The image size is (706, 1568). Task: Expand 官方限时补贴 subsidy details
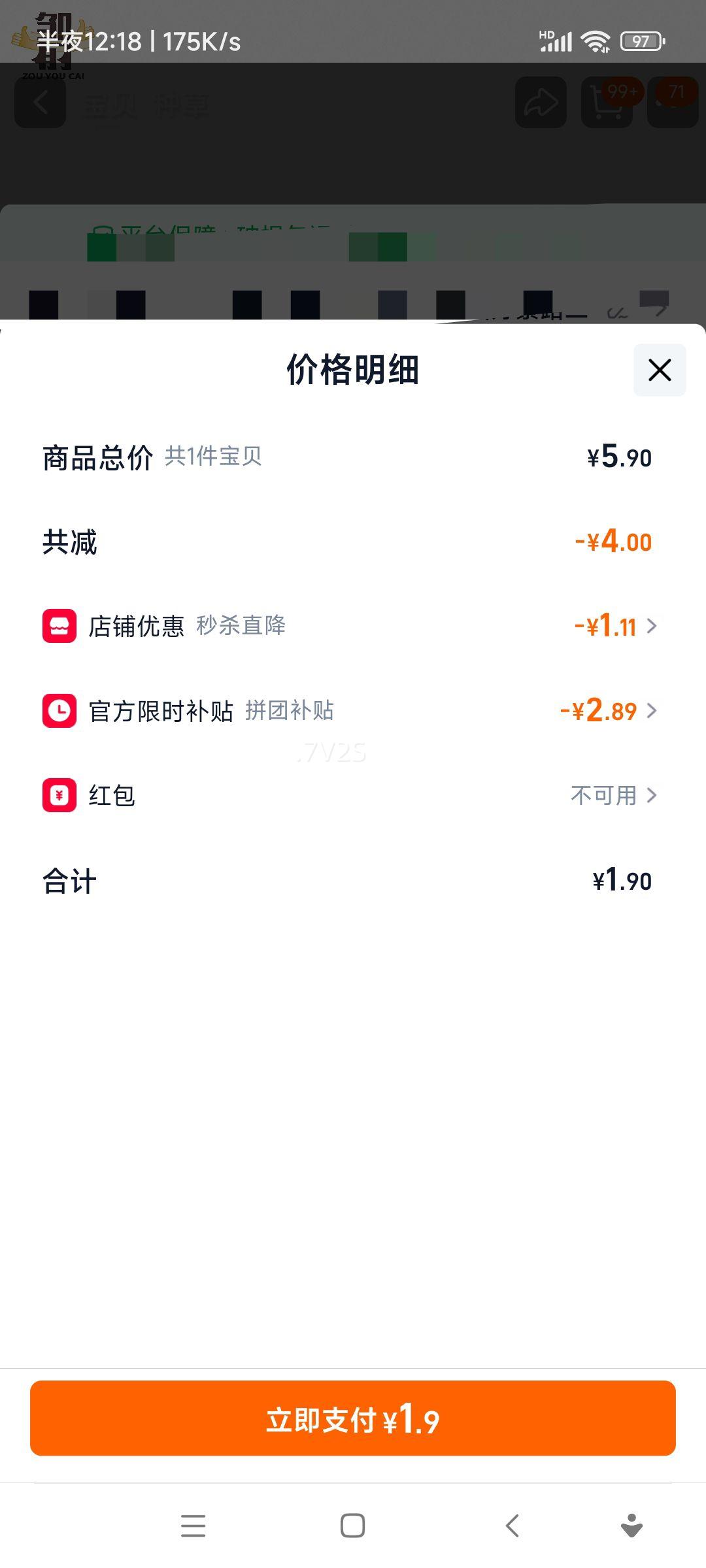coord(608,711)
